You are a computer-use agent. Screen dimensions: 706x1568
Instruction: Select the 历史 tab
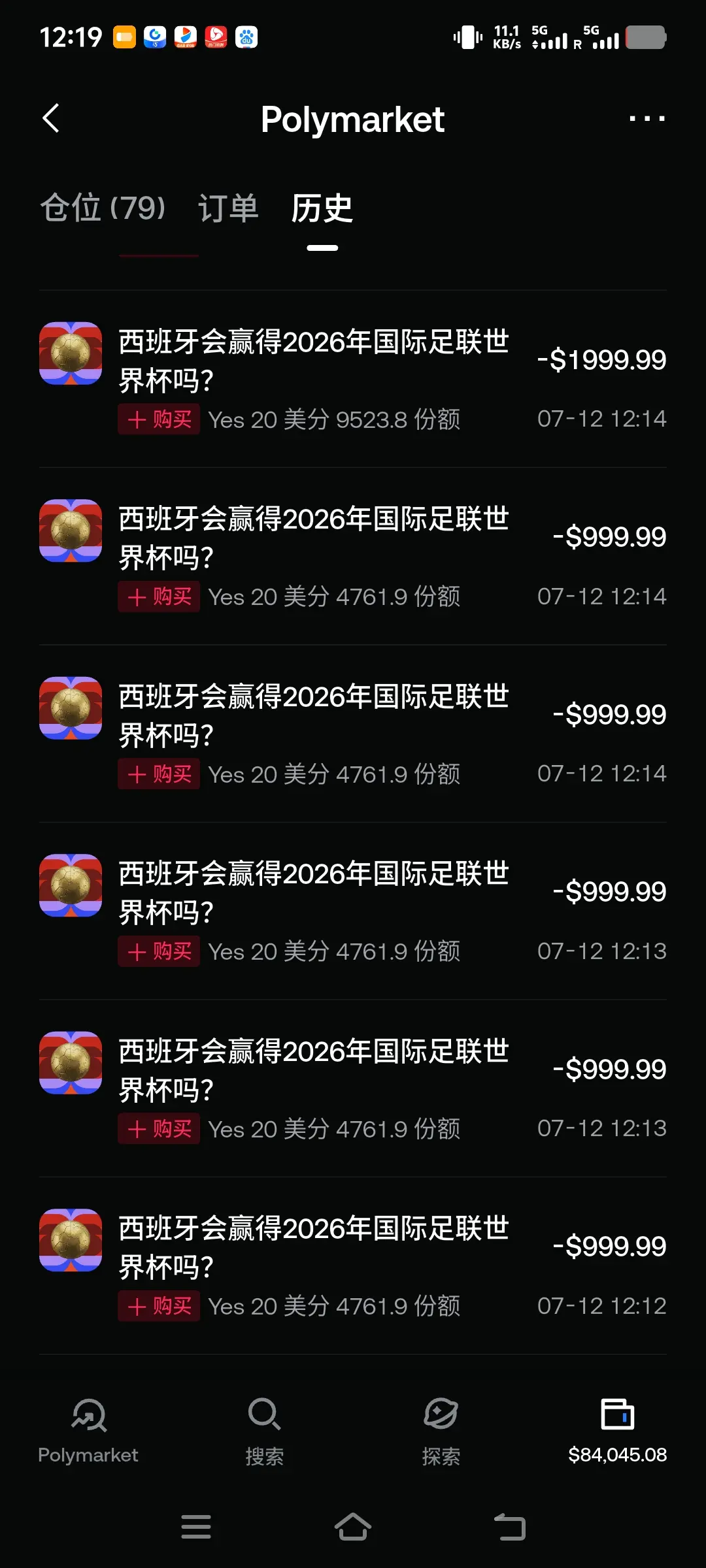click(x=322, y=208)
